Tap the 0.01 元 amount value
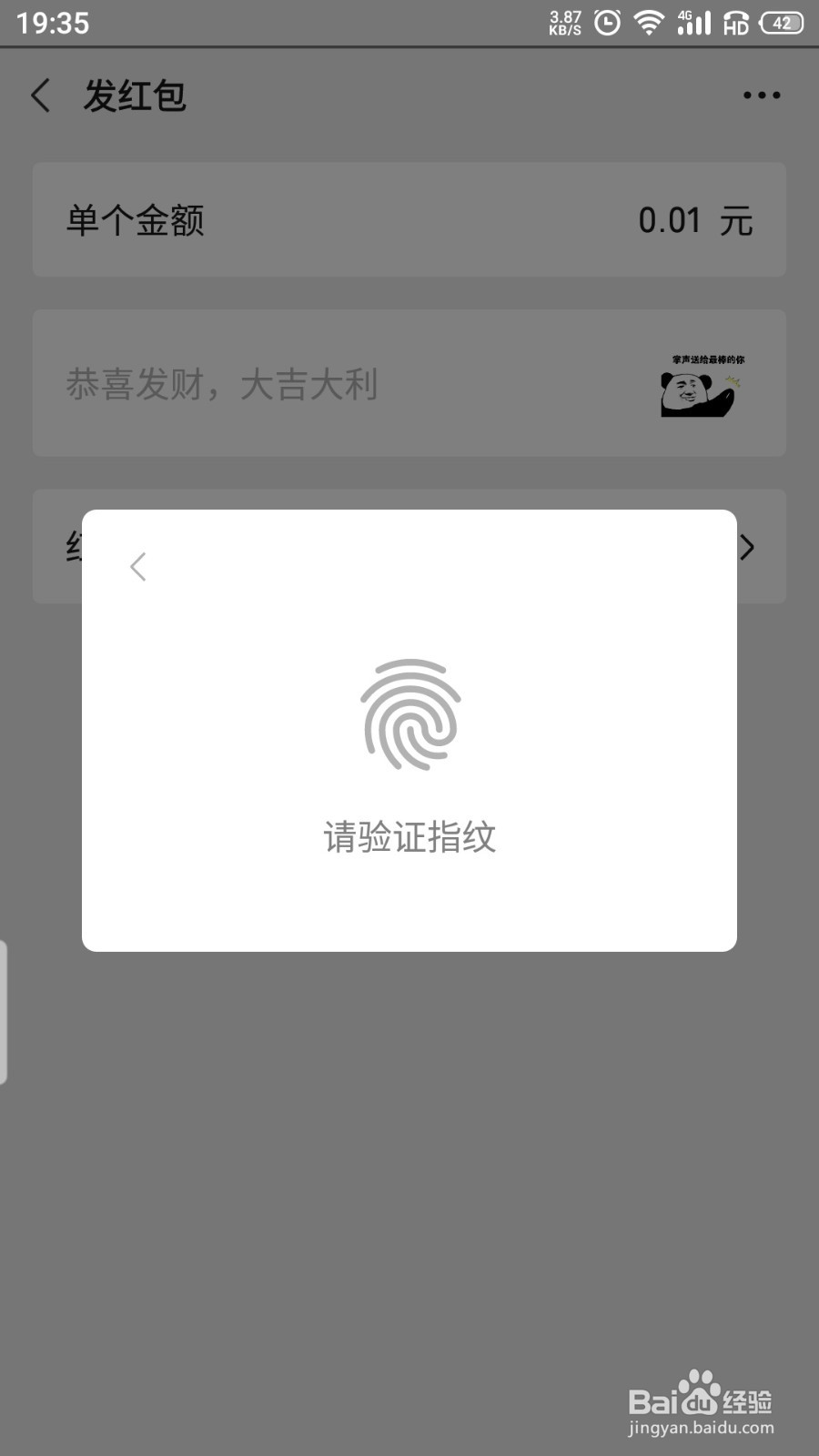The width and height of the screenshot is (819, 1456). (694, 218)
